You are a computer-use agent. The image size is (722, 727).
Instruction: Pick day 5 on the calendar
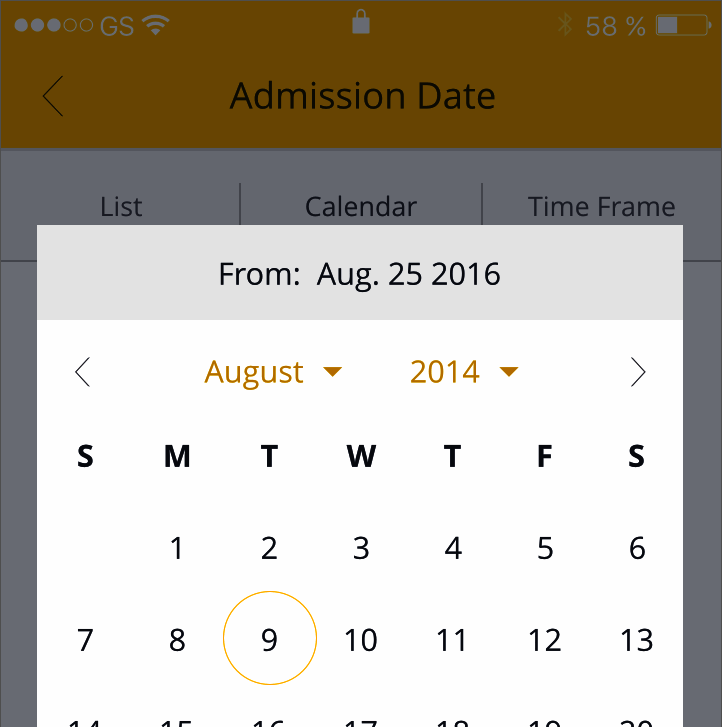(545, 548)
